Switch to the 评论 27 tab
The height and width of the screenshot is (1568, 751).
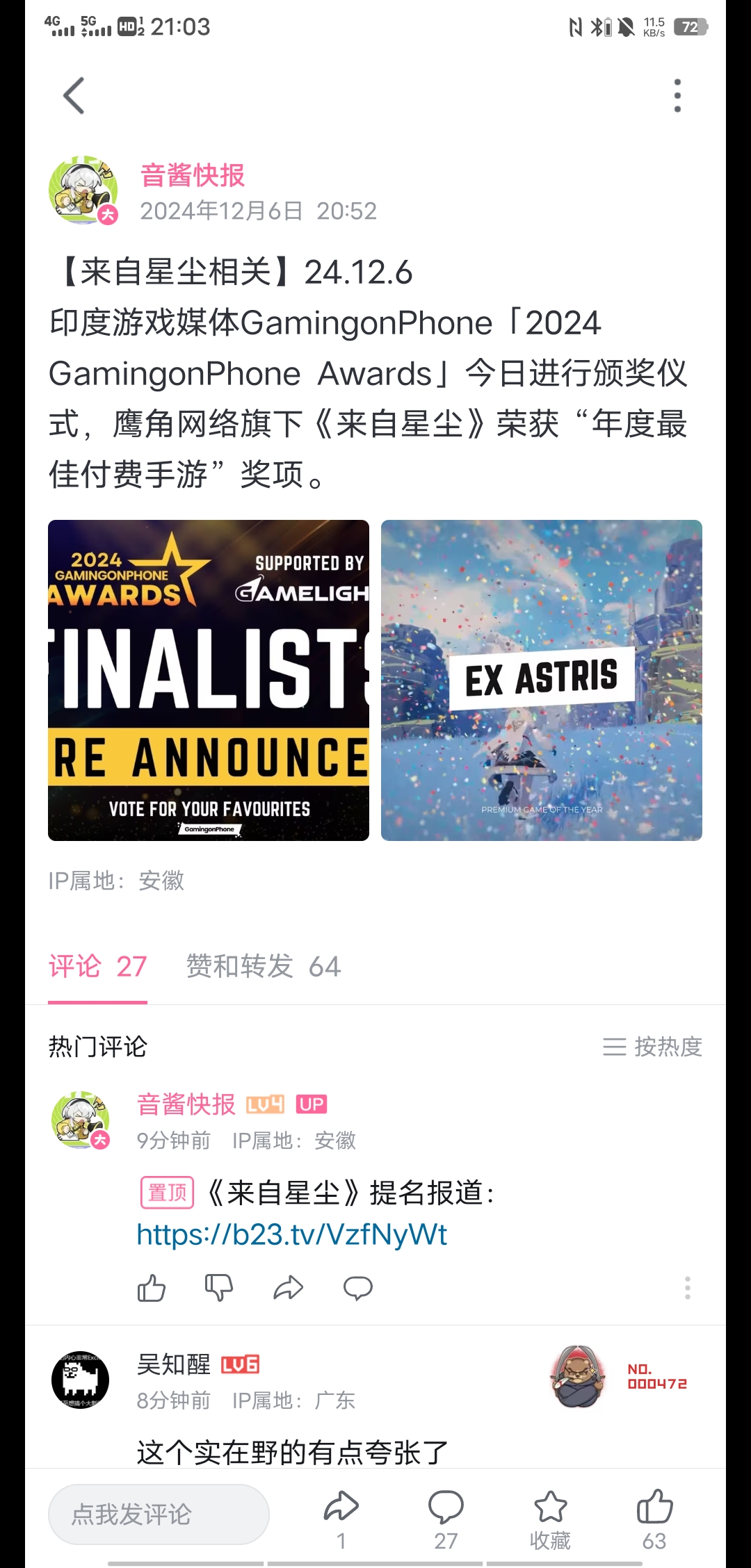coord(97,967)
